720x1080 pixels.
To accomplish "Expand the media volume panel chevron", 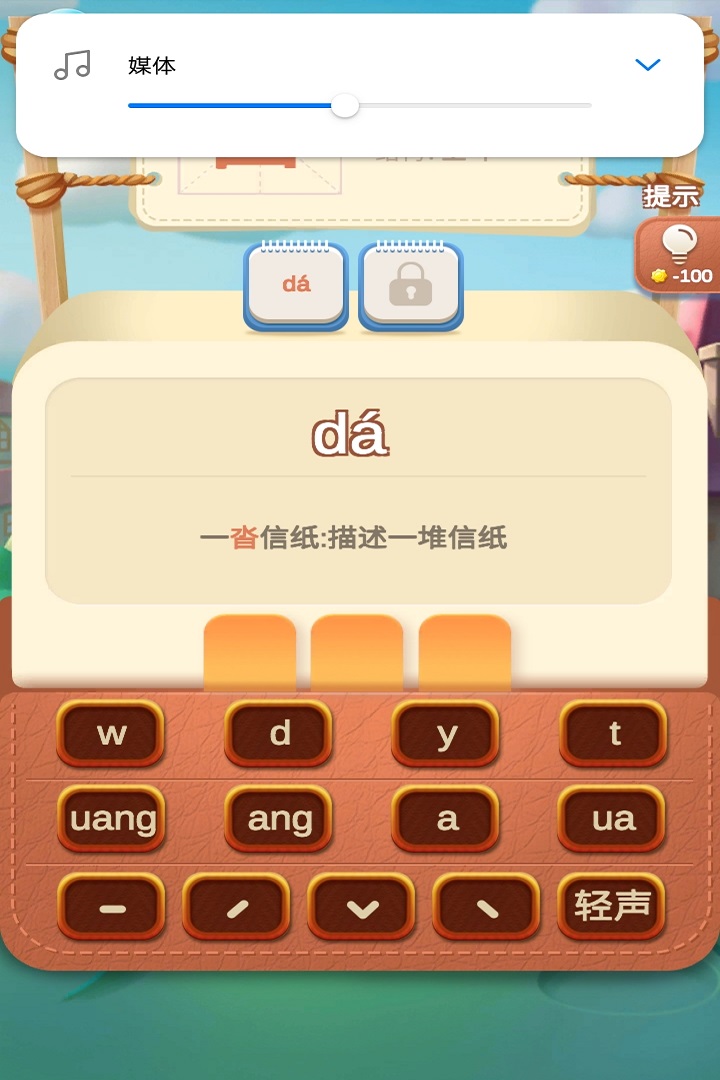I will 648,65.
